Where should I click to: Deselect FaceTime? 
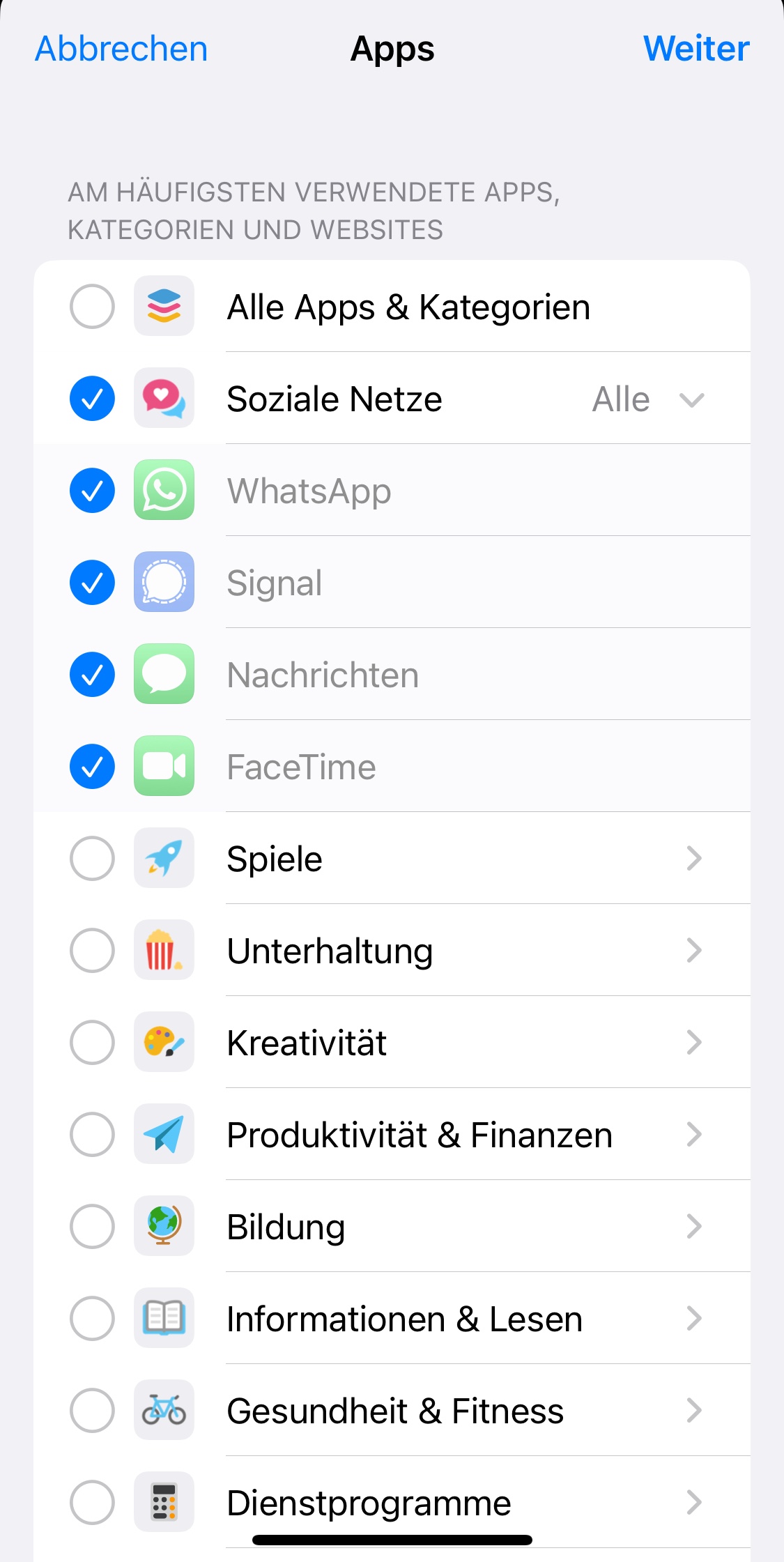tap(92, 767)
